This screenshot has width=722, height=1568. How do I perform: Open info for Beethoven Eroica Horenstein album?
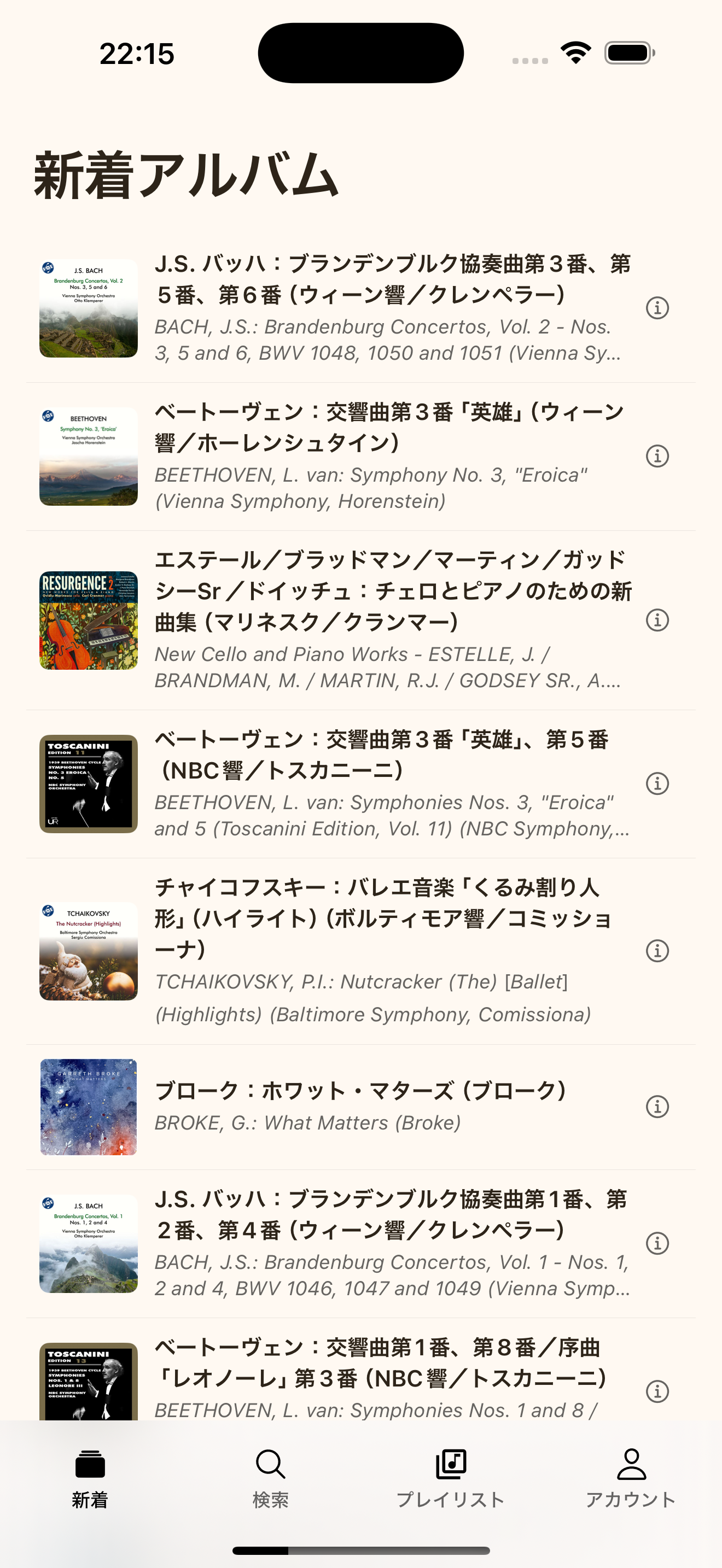click(x=658, y=456)
